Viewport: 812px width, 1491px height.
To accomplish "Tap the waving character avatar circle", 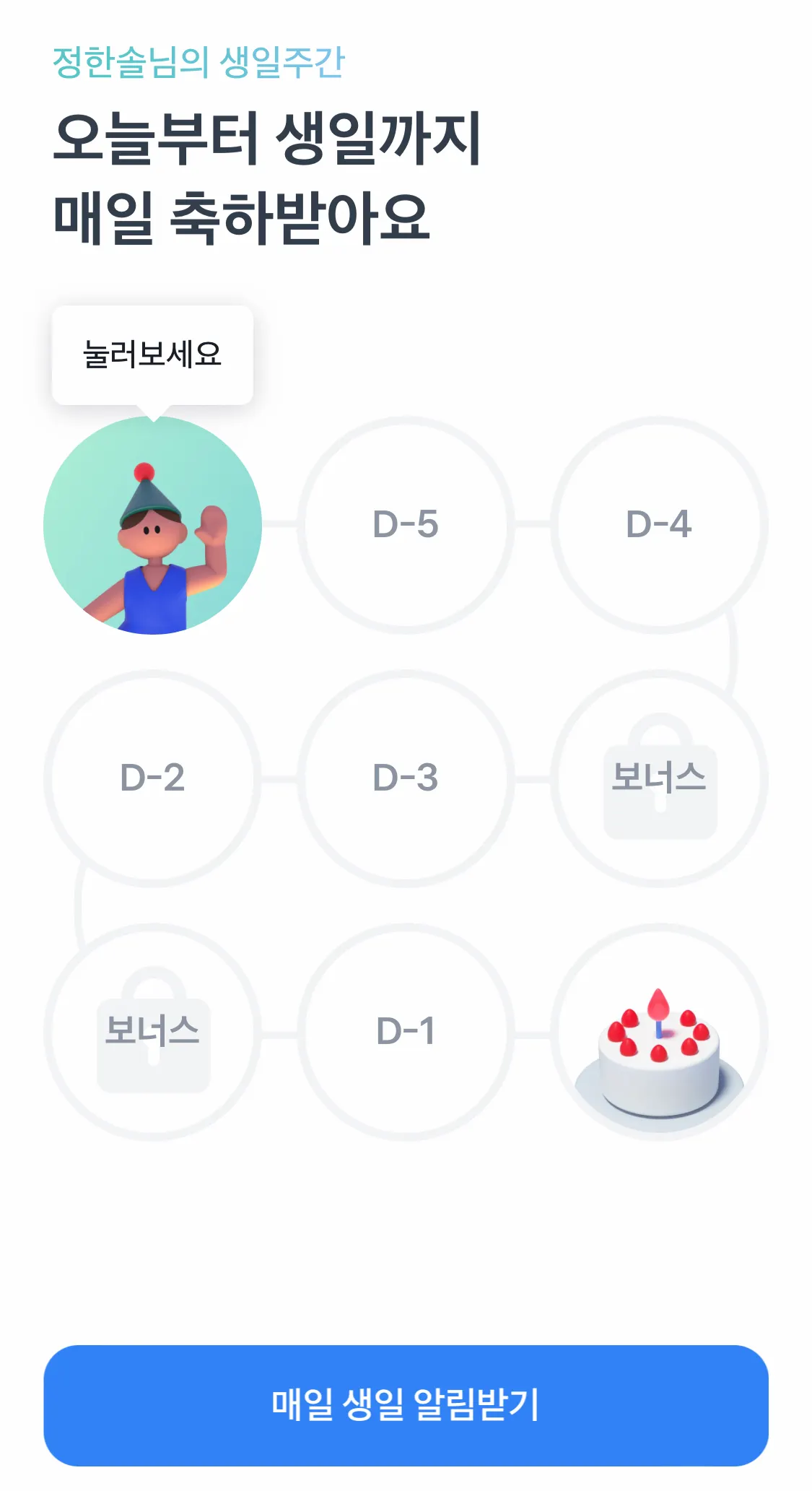I will [x=152, y=526].
